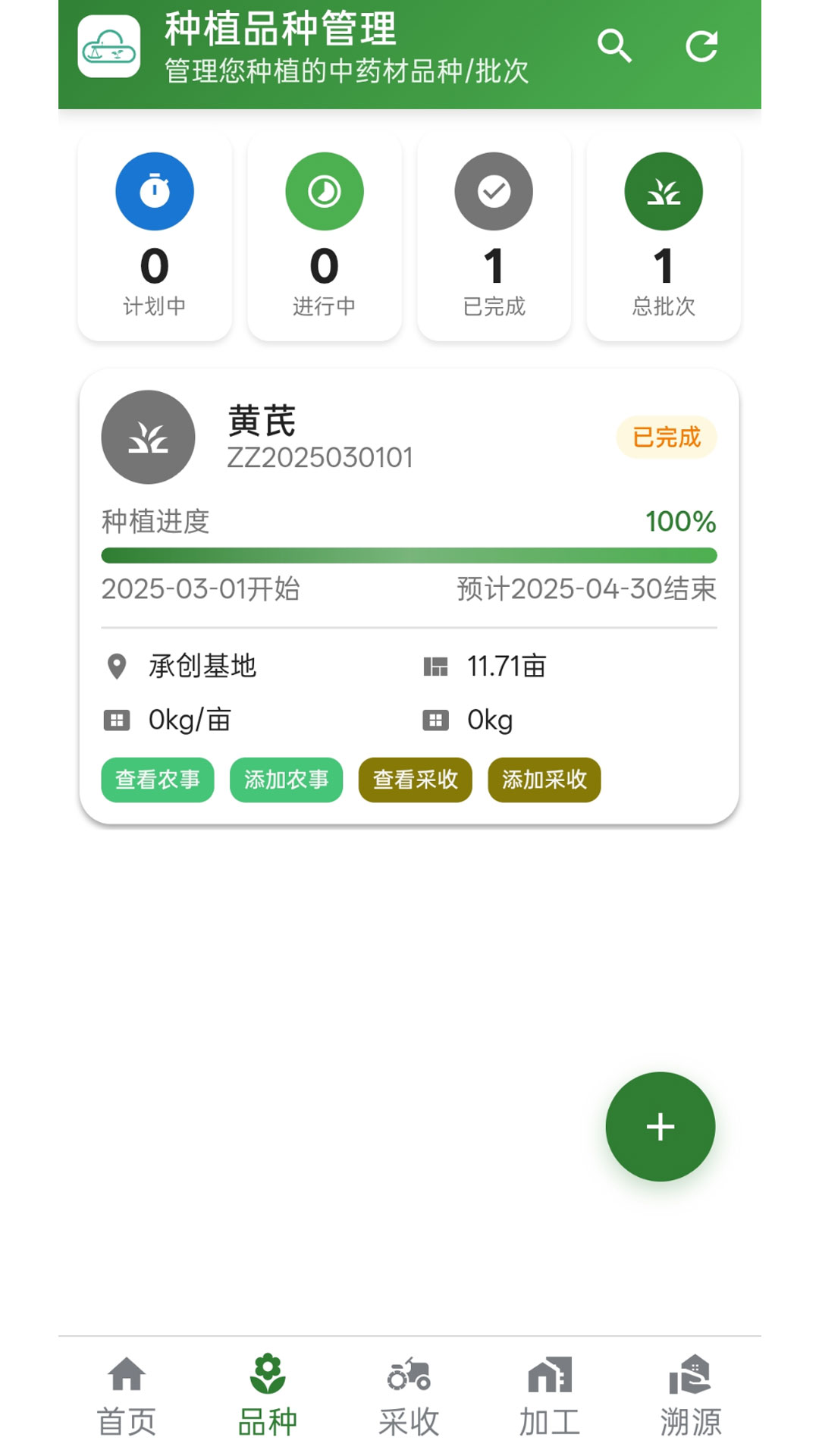
Task: Add a new planting batch
Action: click(660, 1126)
